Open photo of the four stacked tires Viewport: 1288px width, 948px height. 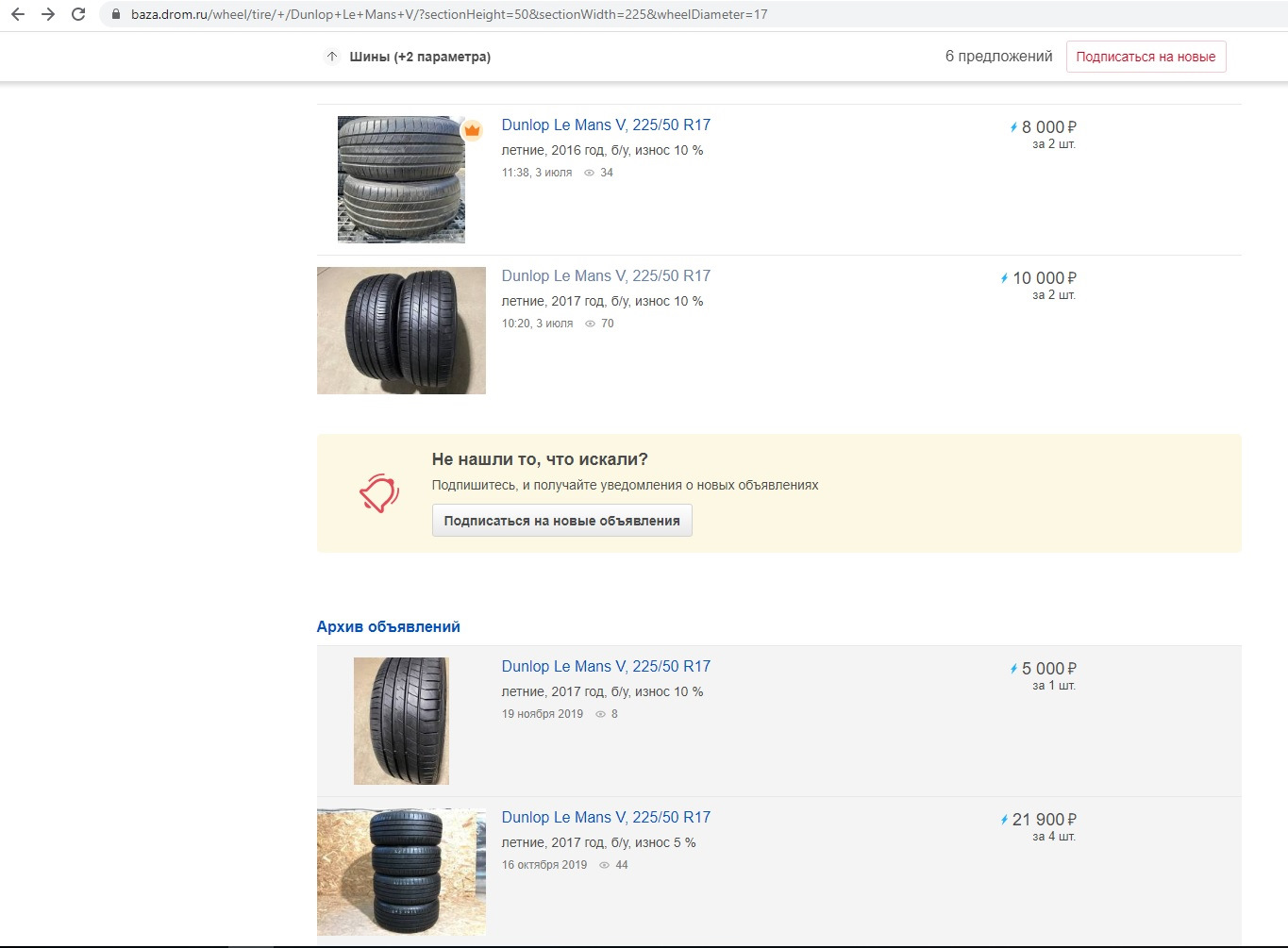(401, 872)
